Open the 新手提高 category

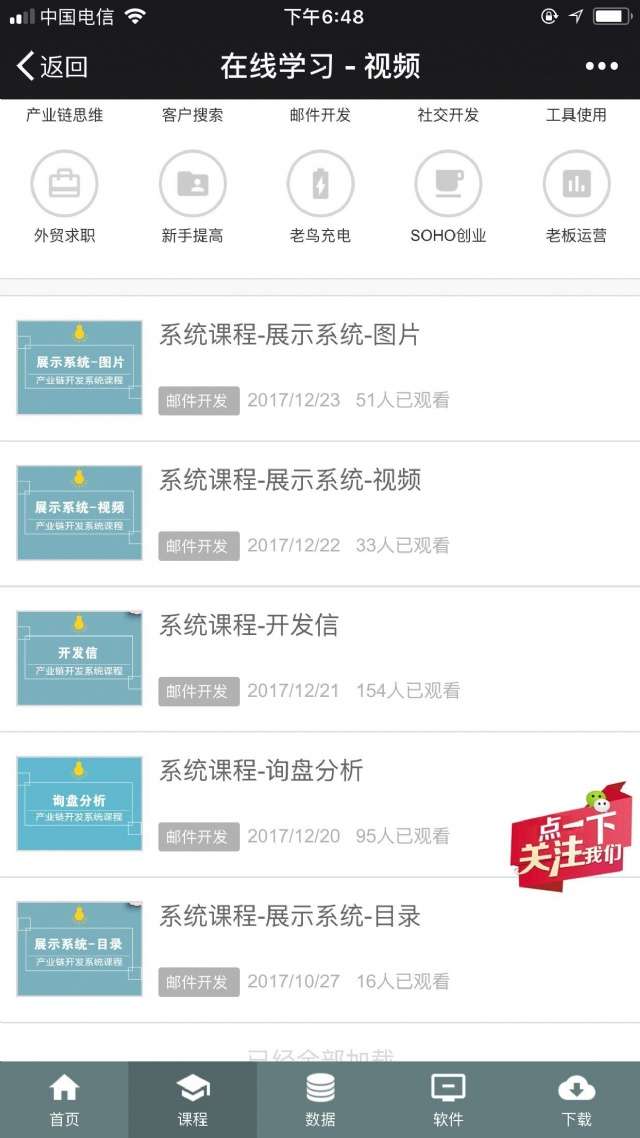click(x=193, y=197)
